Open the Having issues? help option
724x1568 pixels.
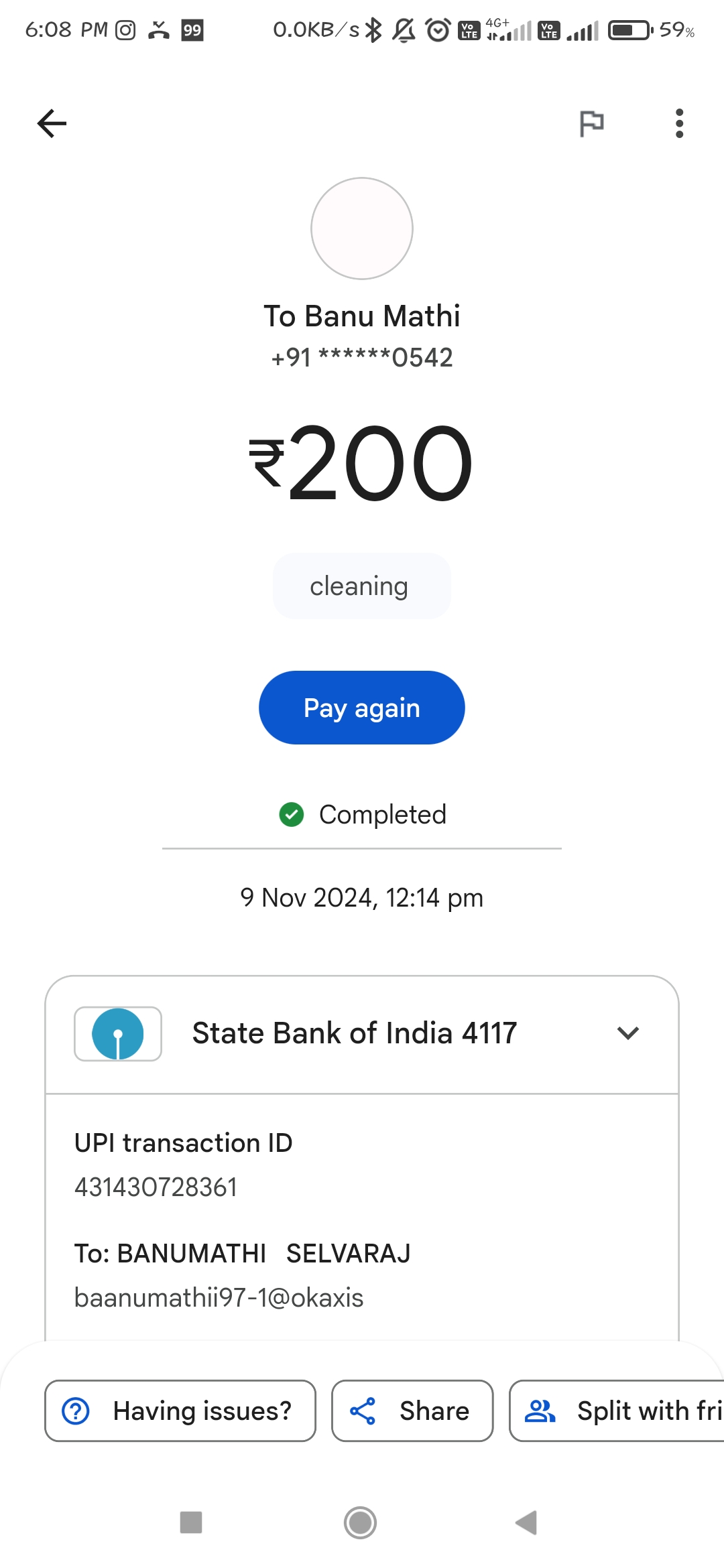(180, 1411)
